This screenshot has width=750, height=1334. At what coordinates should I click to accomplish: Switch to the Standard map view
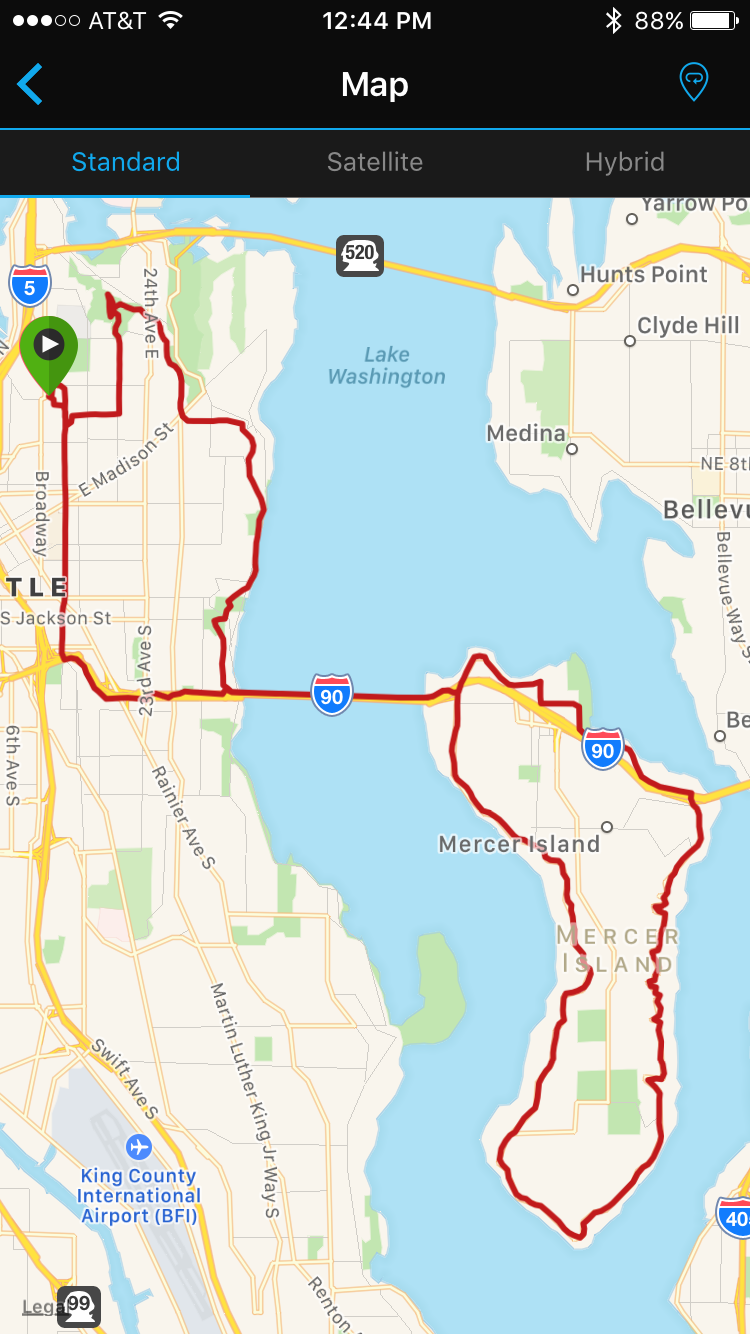[126, 162]
